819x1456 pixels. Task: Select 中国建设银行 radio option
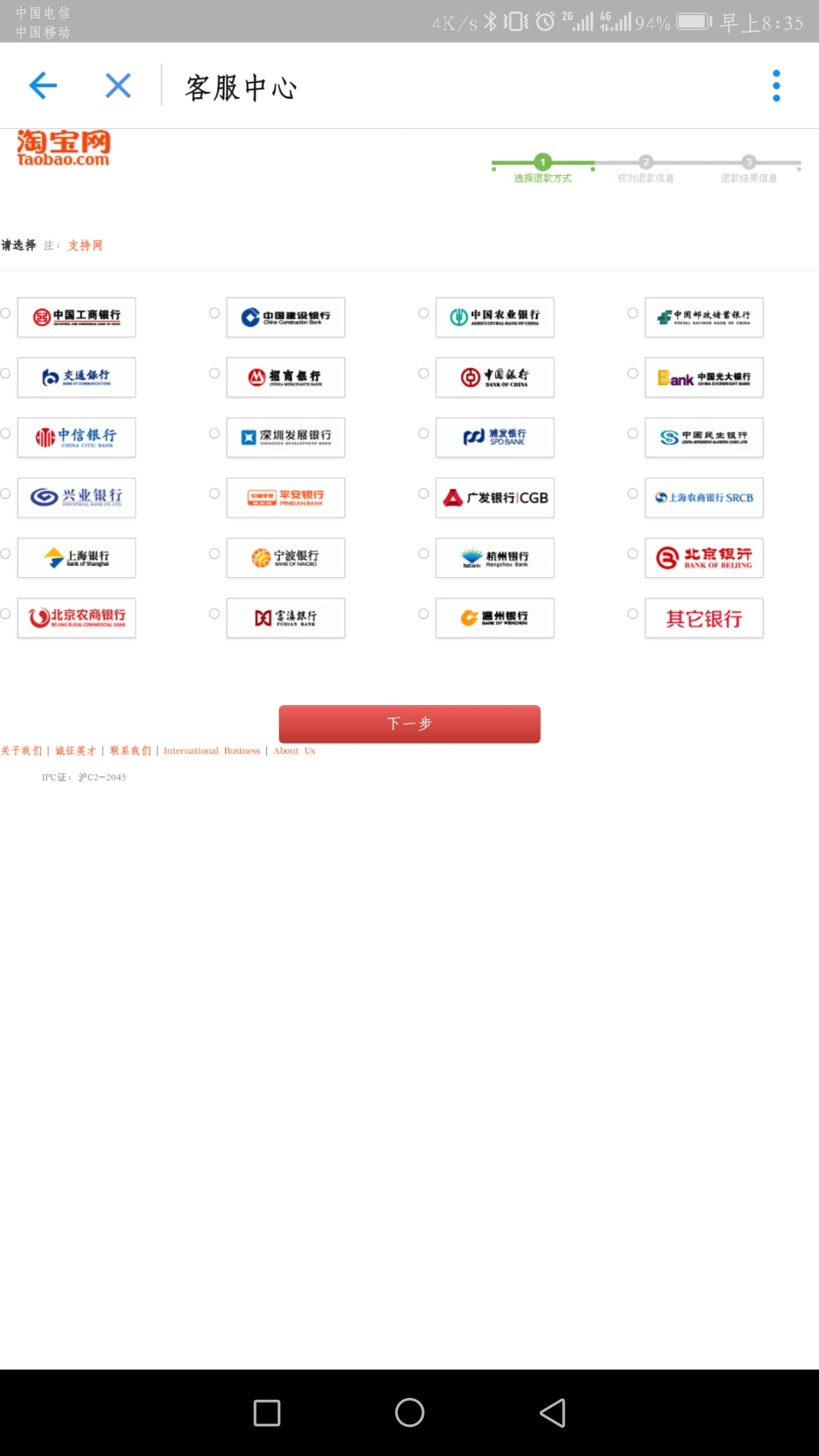pos(214,313)
